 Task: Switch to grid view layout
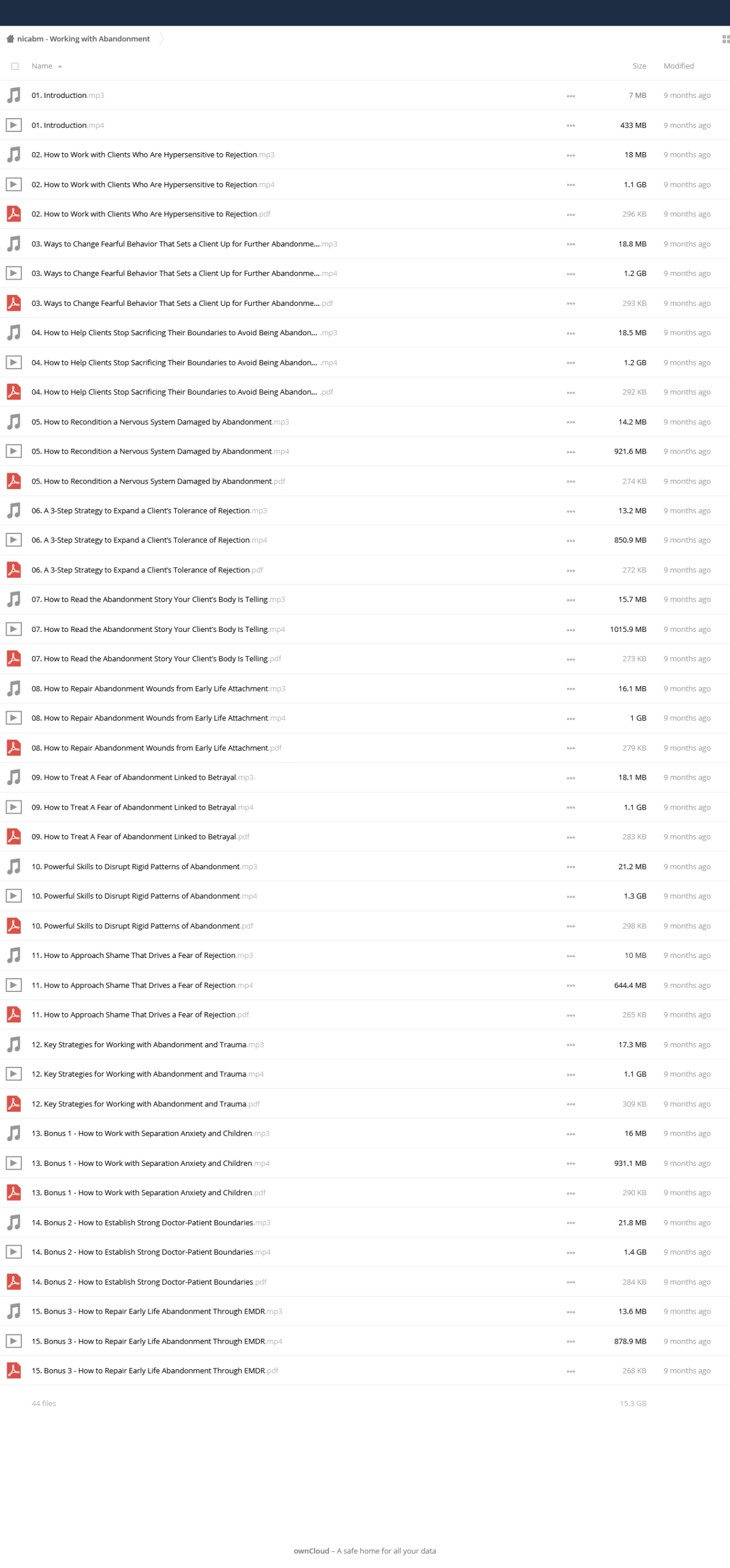pyautogui.click(x=725, y=39)
